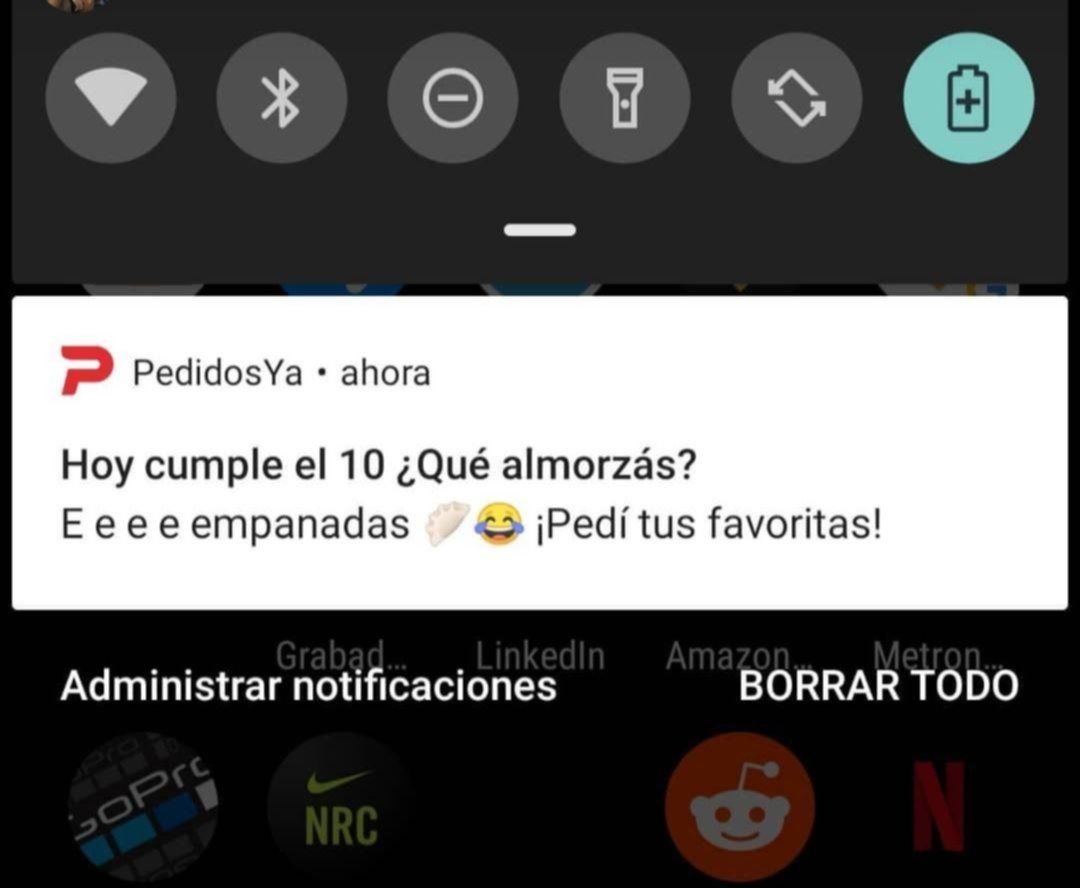Clear all notifications with BORRAR TODO

pos(878,687)
